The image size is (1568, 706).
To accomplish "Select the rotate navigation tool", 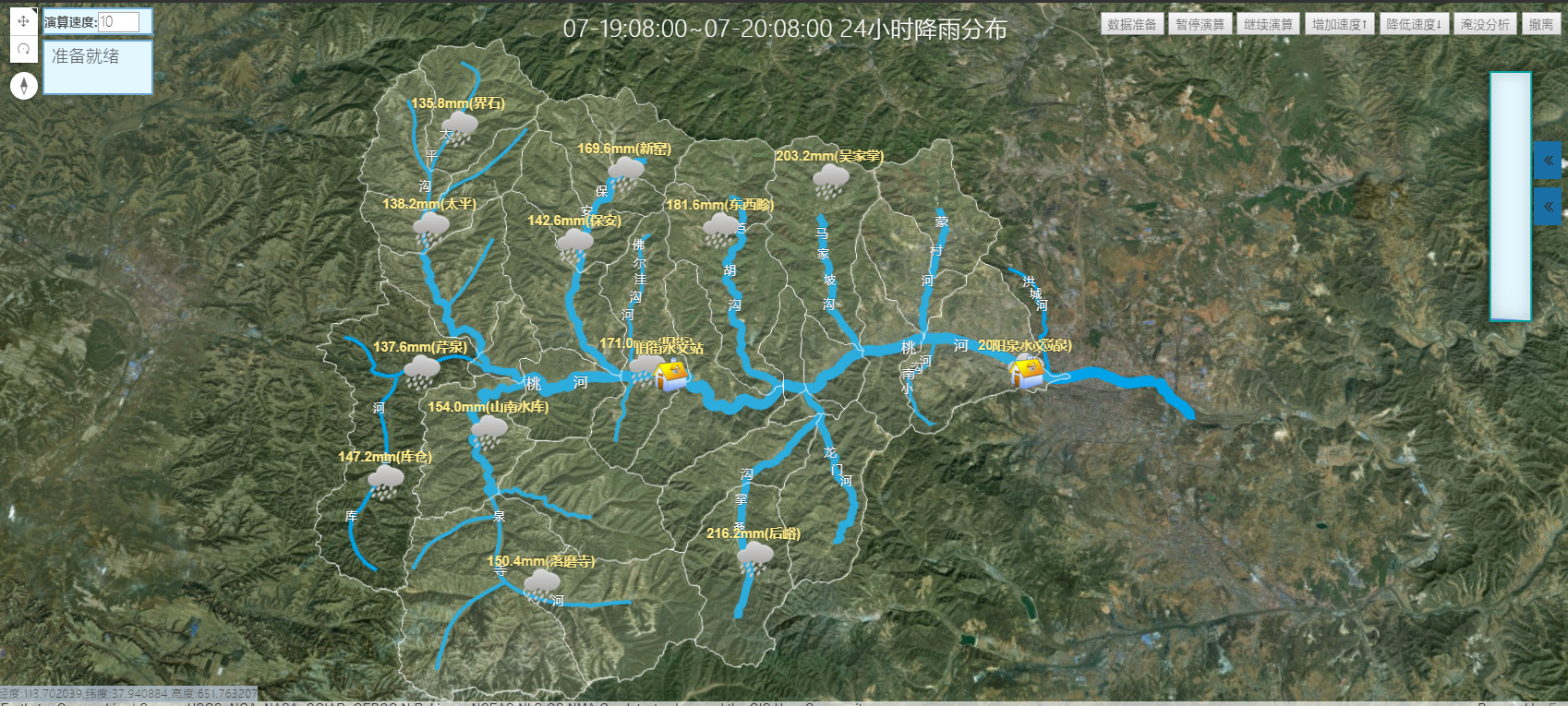I will [x=23, y=49].
